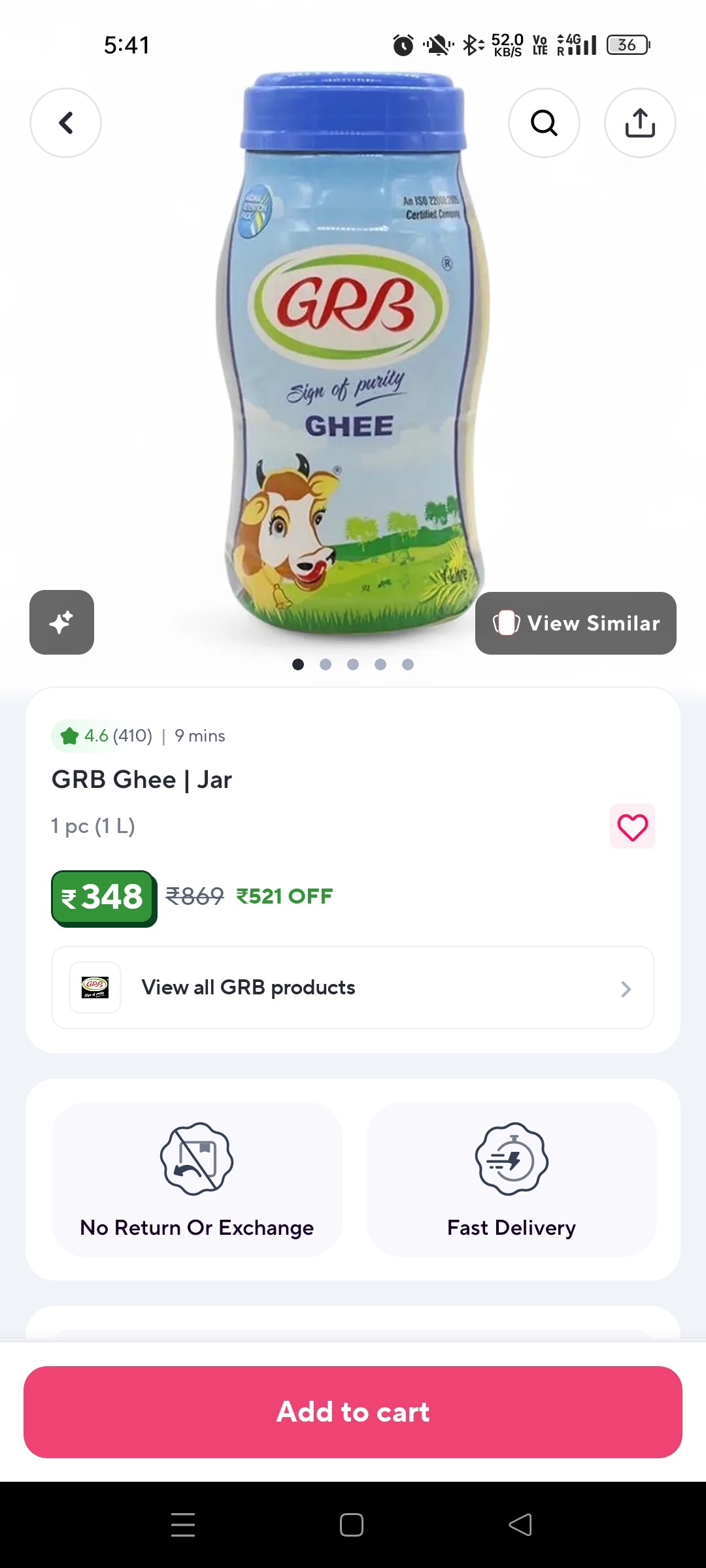Open search from the magnifier icon
Viewport: 706px width, 1568px height.
[544, 123]
